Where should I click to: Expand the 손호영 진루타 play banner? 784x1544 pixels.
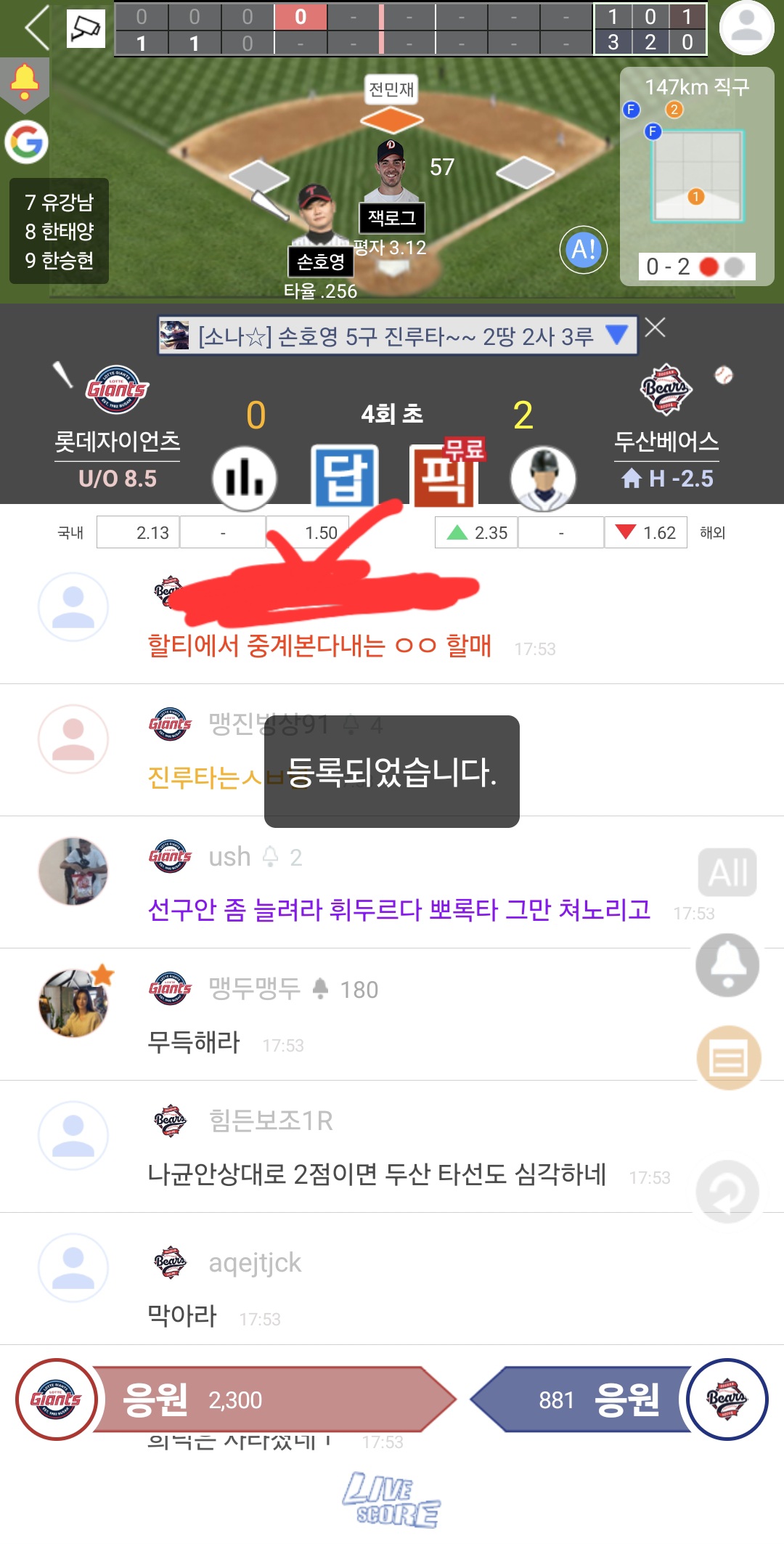(x=616, y=335)
